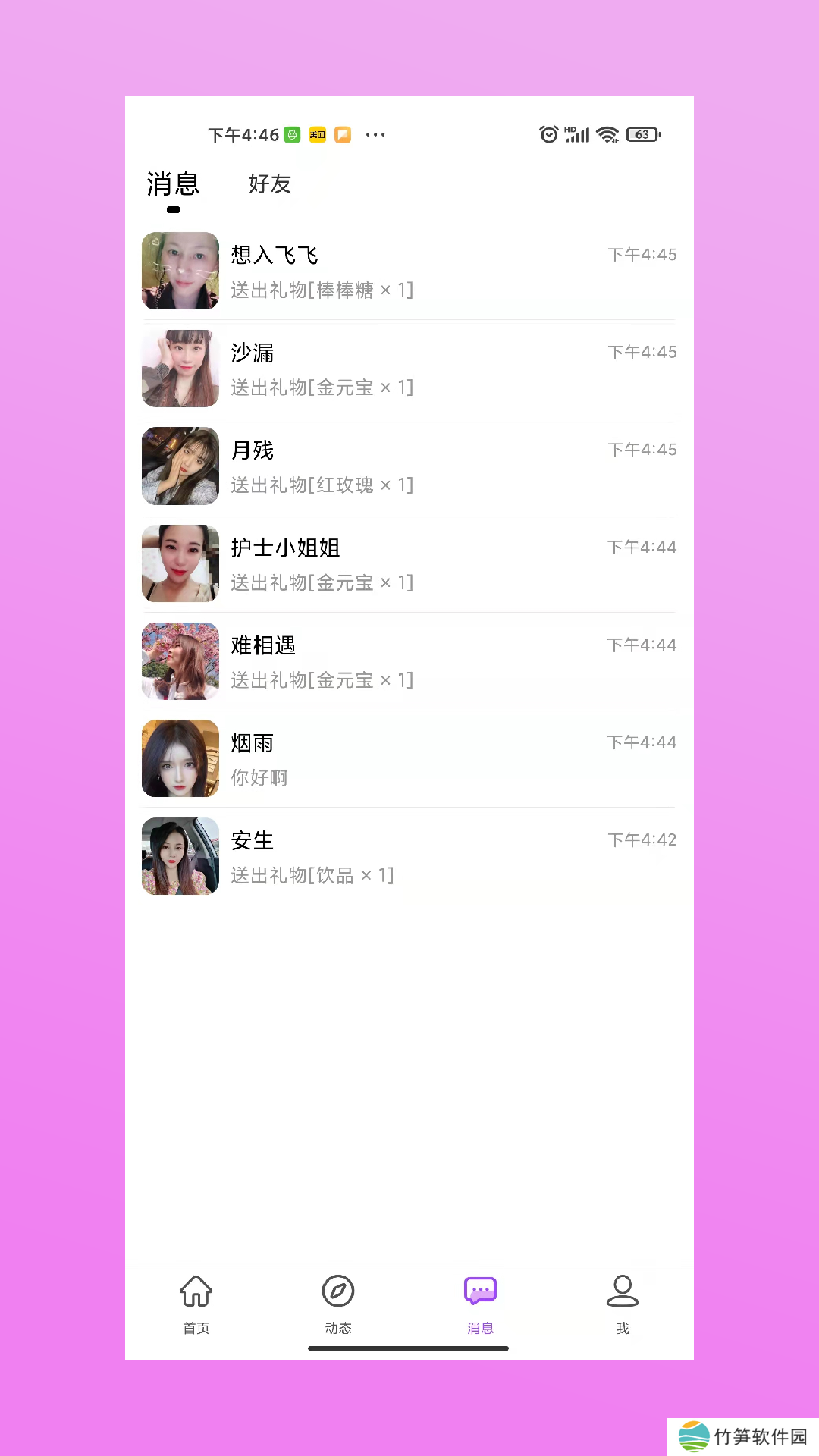Switch to the 好友 tab
Screen dimensions: 819x1456
tap(270, 184)
